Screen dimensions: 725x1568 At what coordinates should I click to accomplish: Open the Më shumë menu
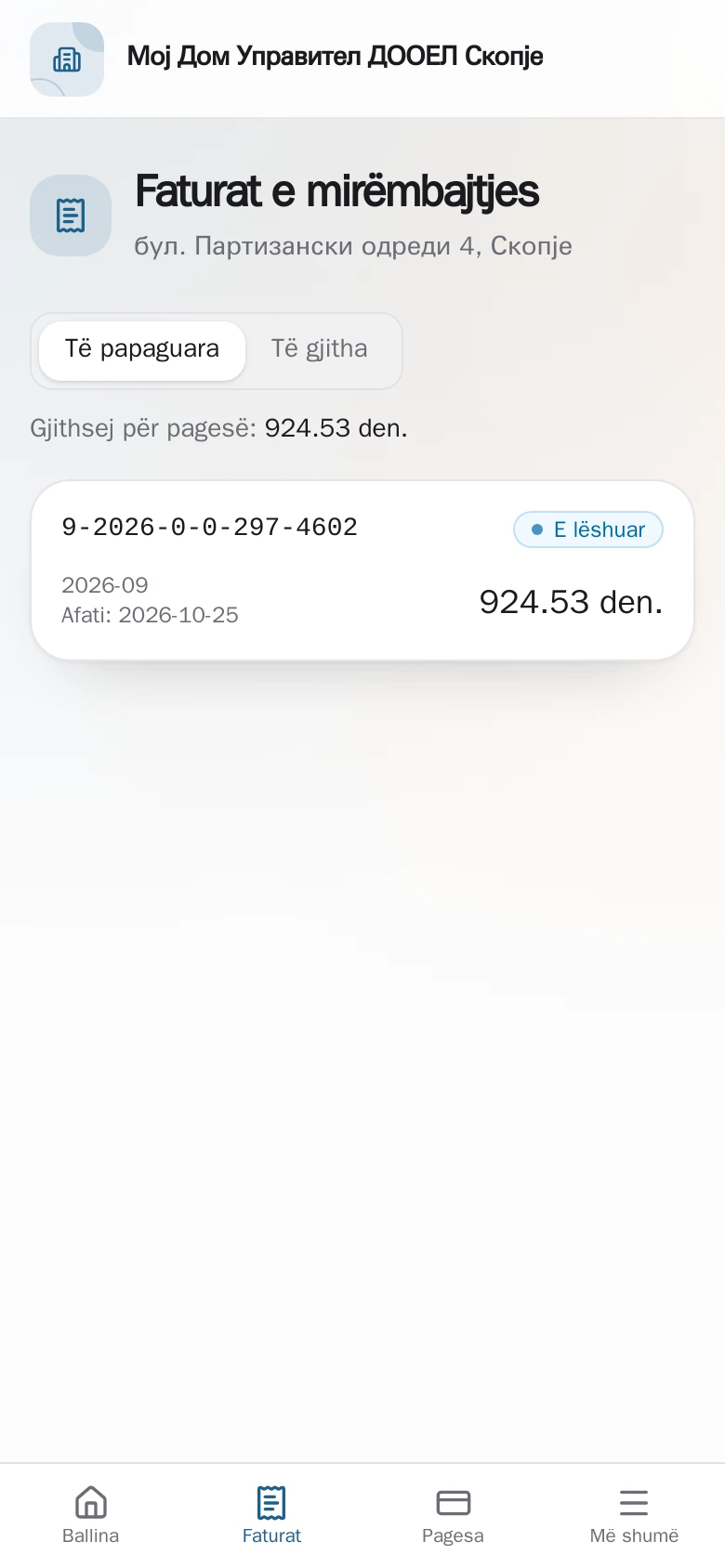click(634, 1515)
